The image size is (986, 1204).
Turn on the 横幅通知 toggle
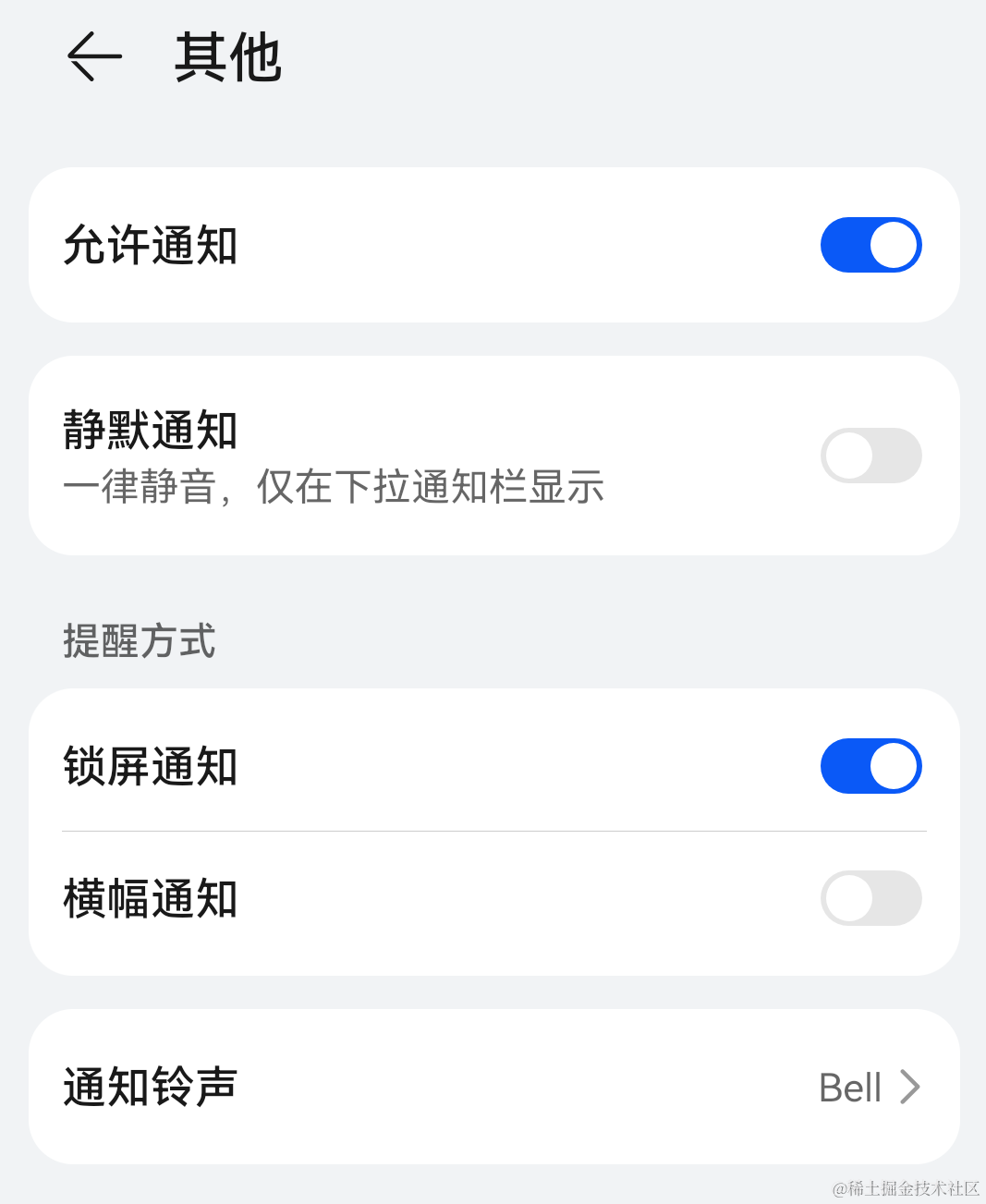870,898
